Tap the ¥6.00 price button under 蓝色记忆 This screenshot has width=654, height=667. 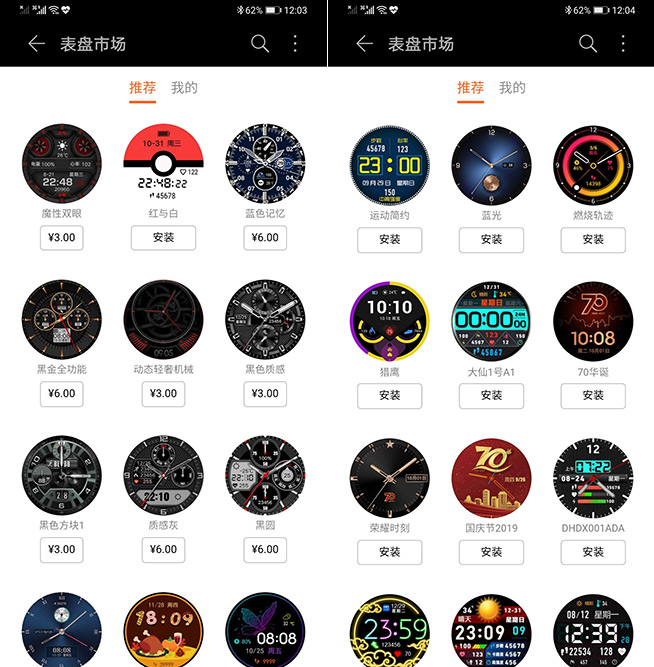(265, 237)
